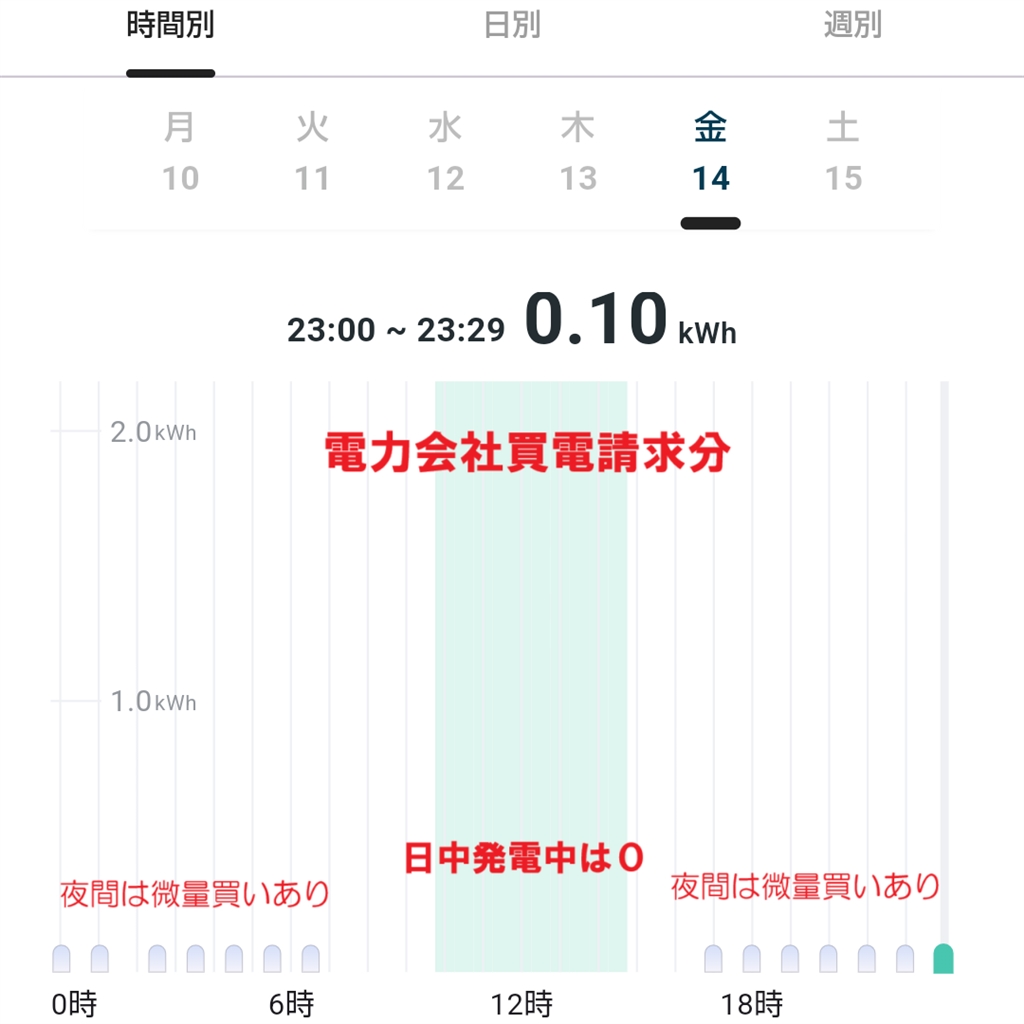
Task: Tap the highlighted green 23:00 usage bar
Action: tap(943, 958)
